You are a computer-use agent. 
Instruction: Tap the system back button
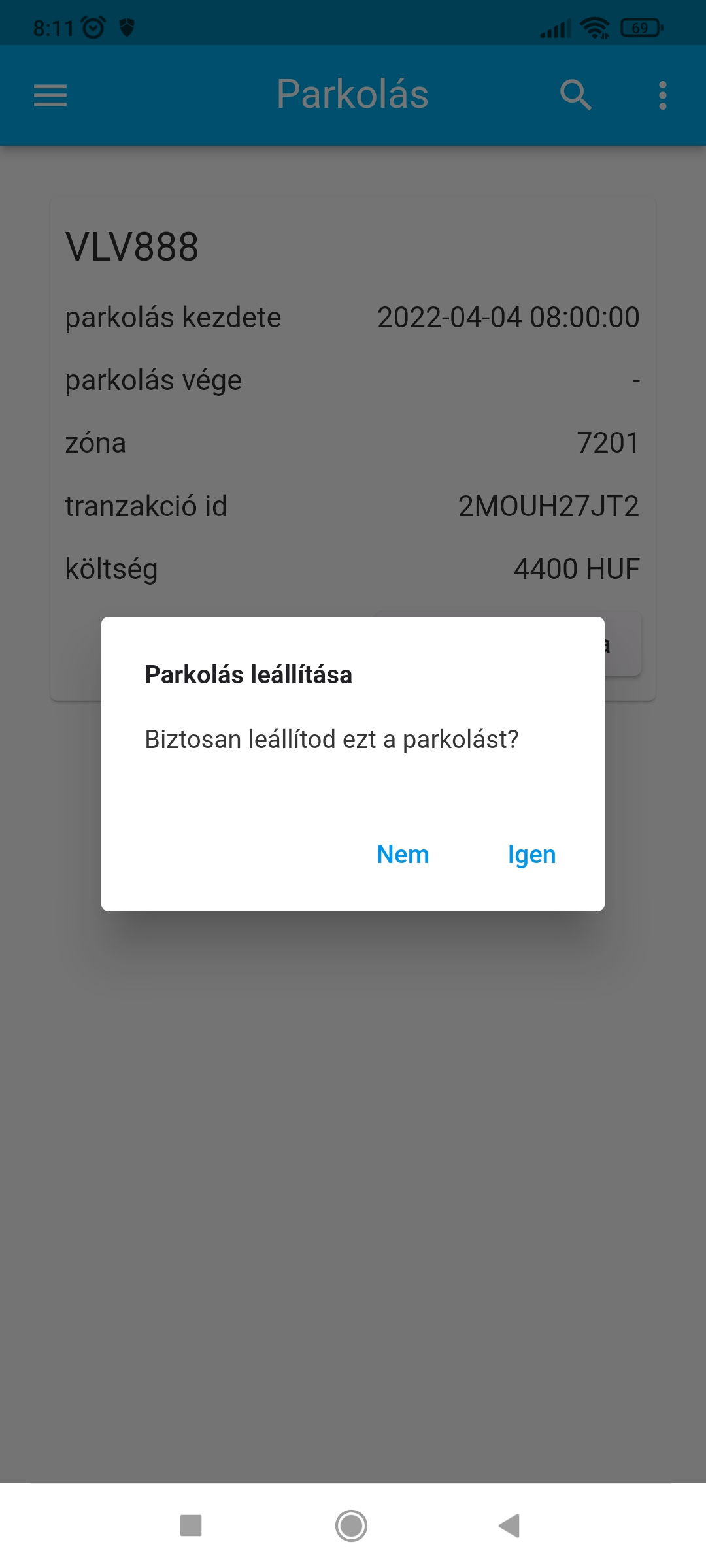[x=509, y=1526]
